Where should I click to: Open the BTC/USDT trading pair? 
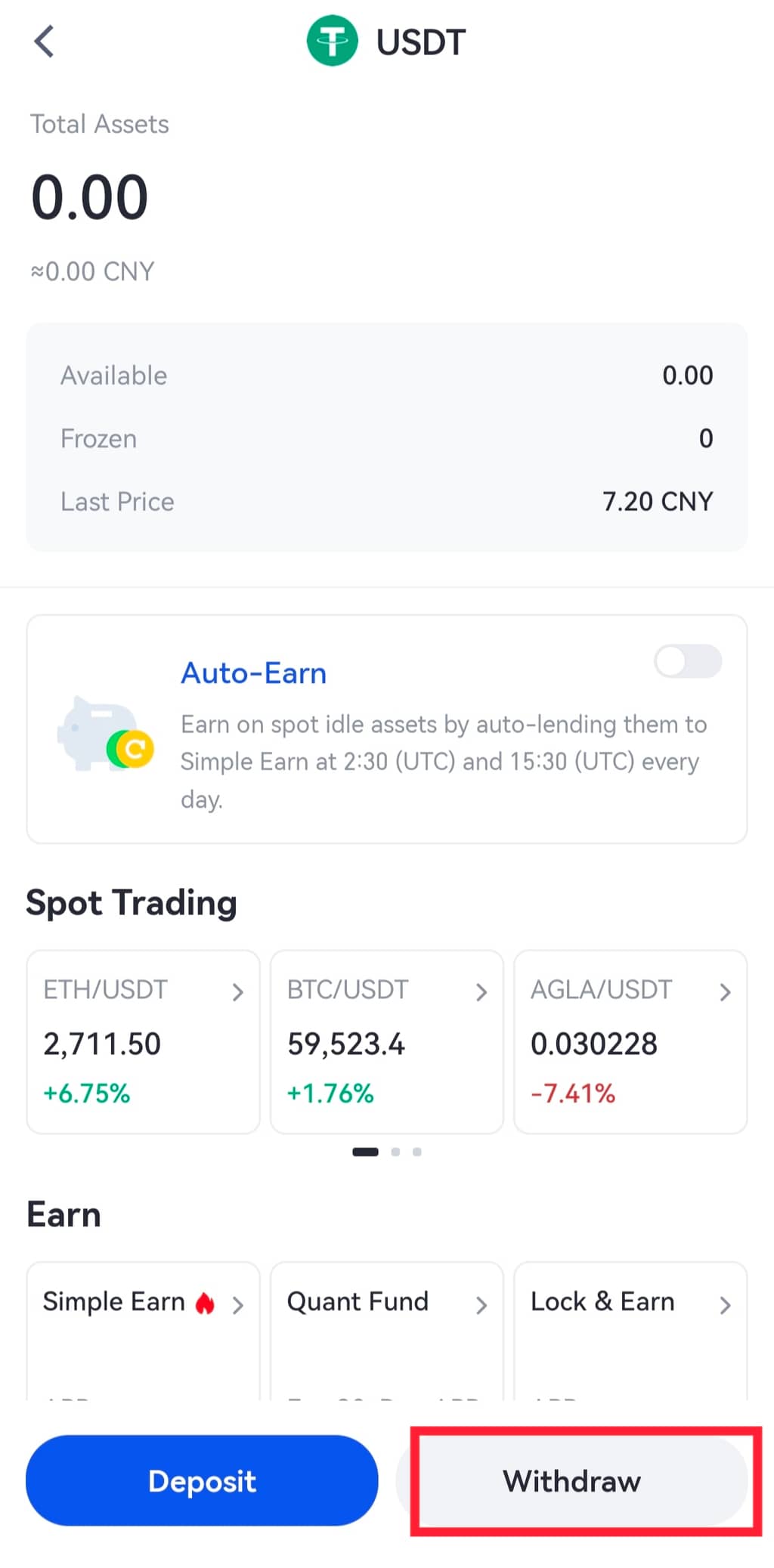387,1041
